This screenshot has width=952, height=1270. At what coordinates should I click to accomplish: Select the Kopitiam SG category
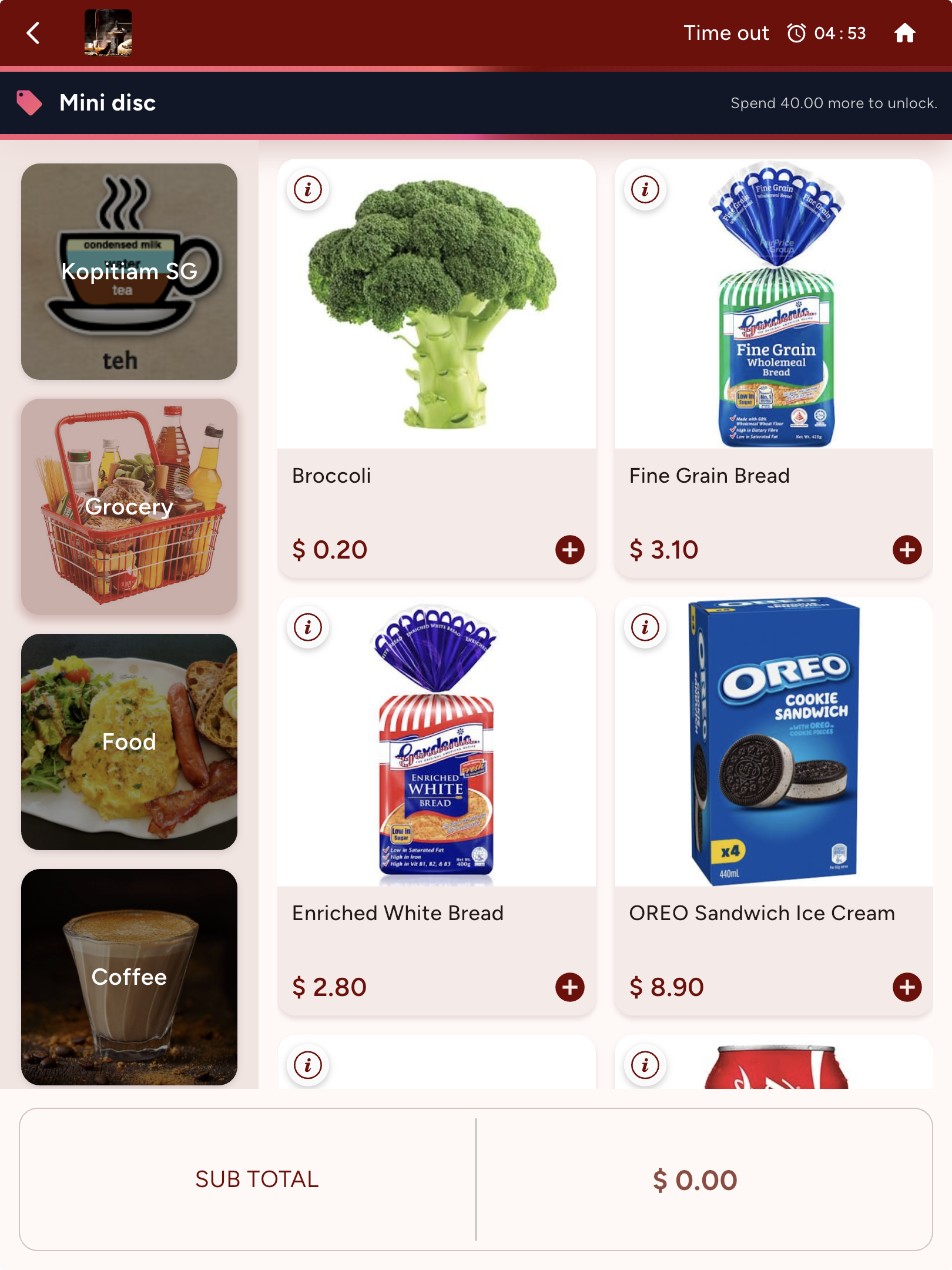pos(129,272)
